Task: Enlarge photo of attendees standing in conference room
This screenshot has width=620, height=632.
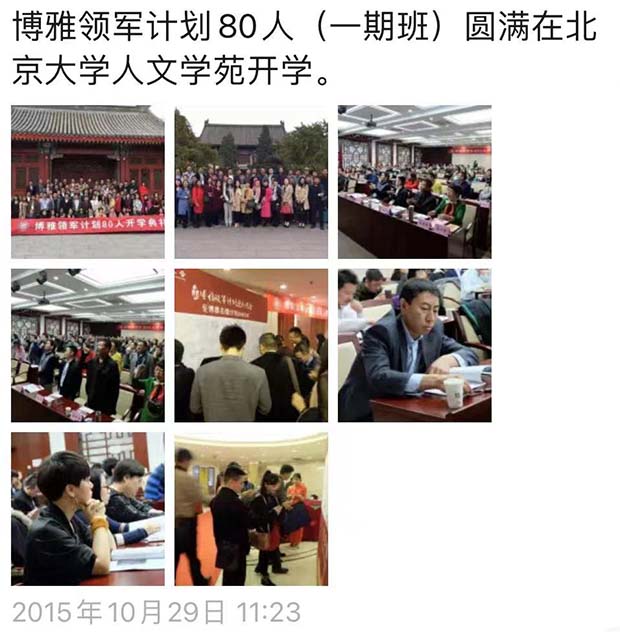Action: [x=88, y=345]
